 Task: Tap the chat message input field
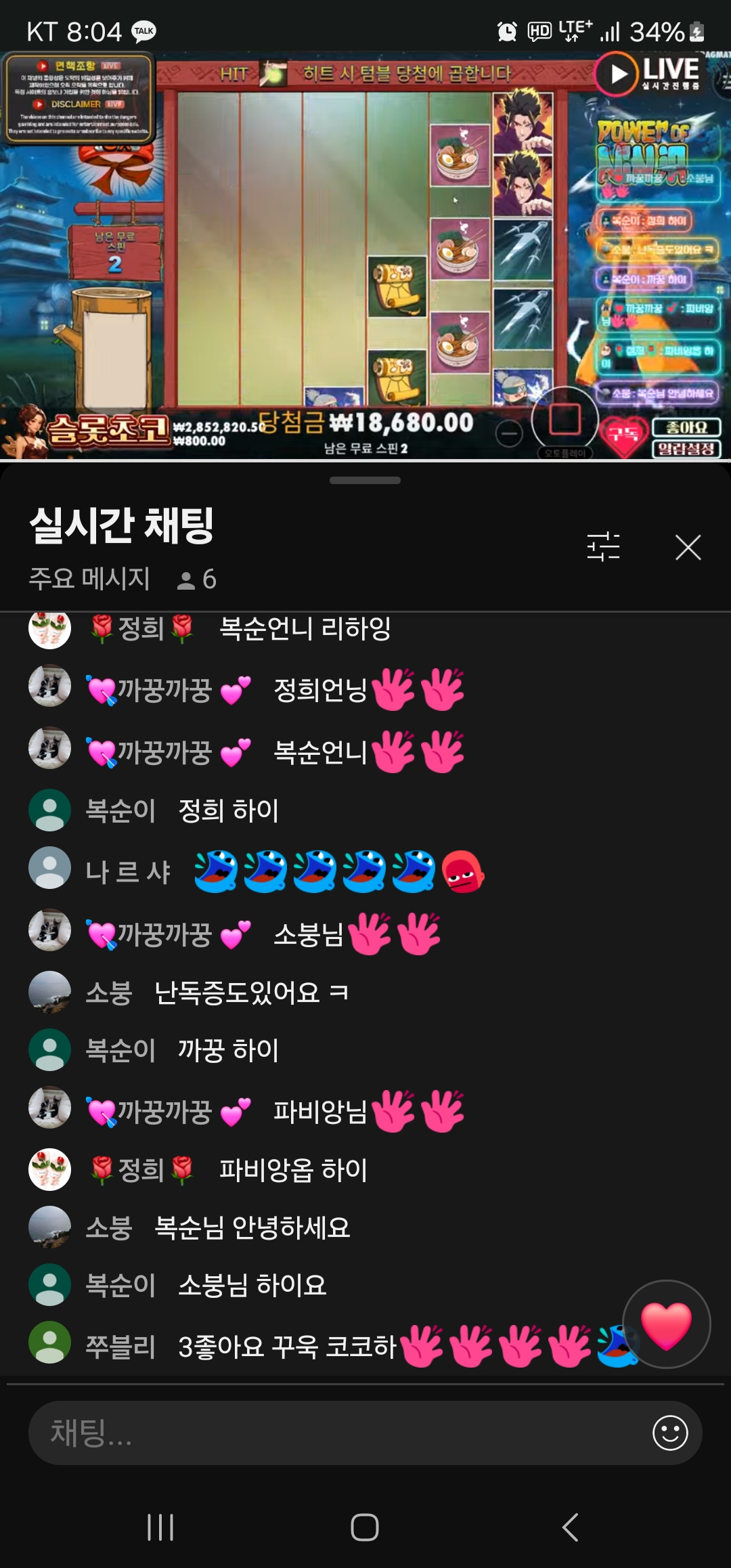click(338, 1433)
